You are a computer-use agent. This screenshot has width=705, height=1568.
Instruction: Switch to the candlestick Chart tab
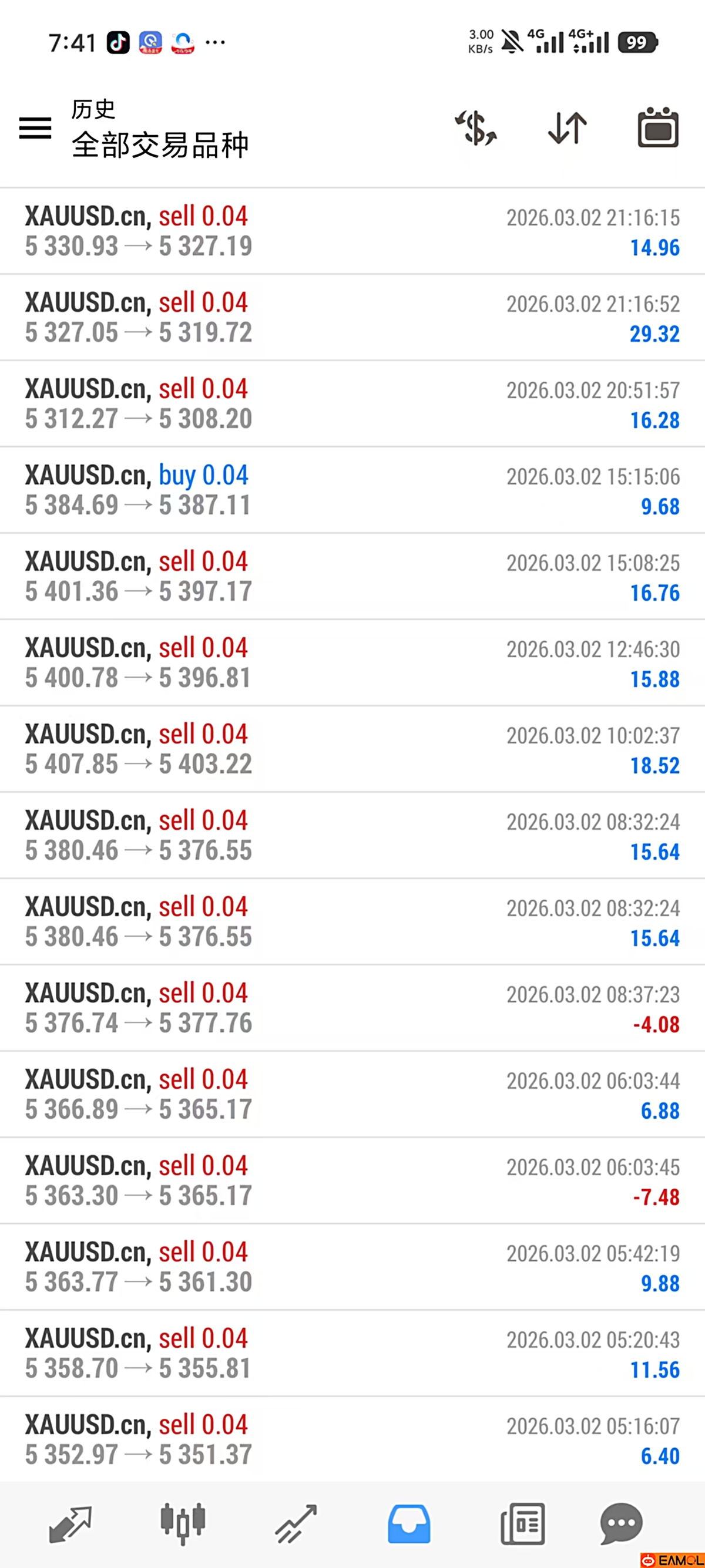183,1523
